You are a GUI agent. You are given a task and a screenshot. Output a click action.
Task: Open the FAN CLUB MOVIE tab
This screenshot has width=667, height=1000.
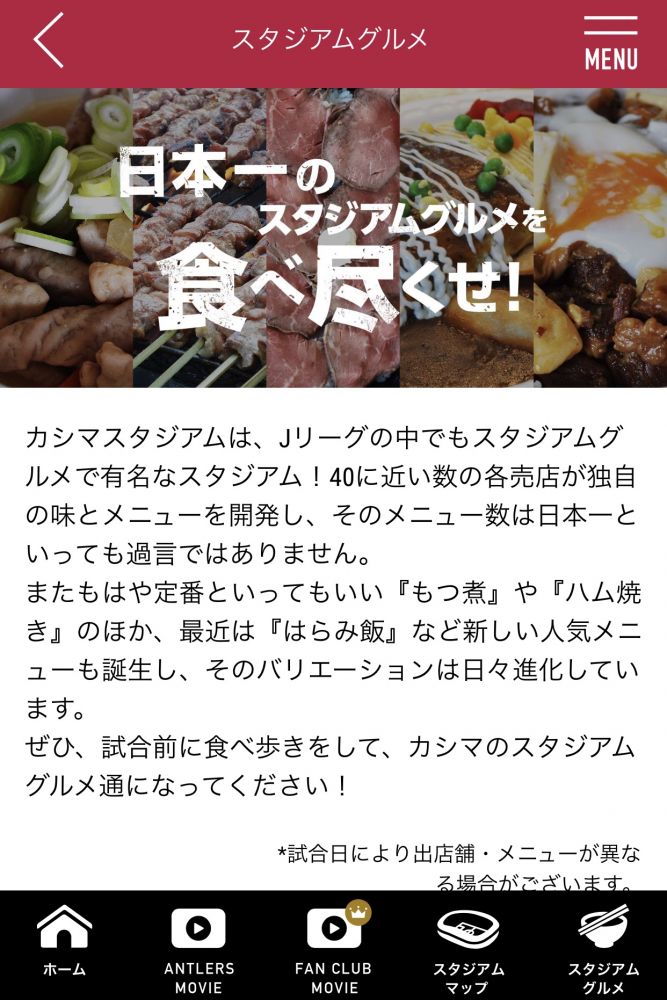(334, 944)
